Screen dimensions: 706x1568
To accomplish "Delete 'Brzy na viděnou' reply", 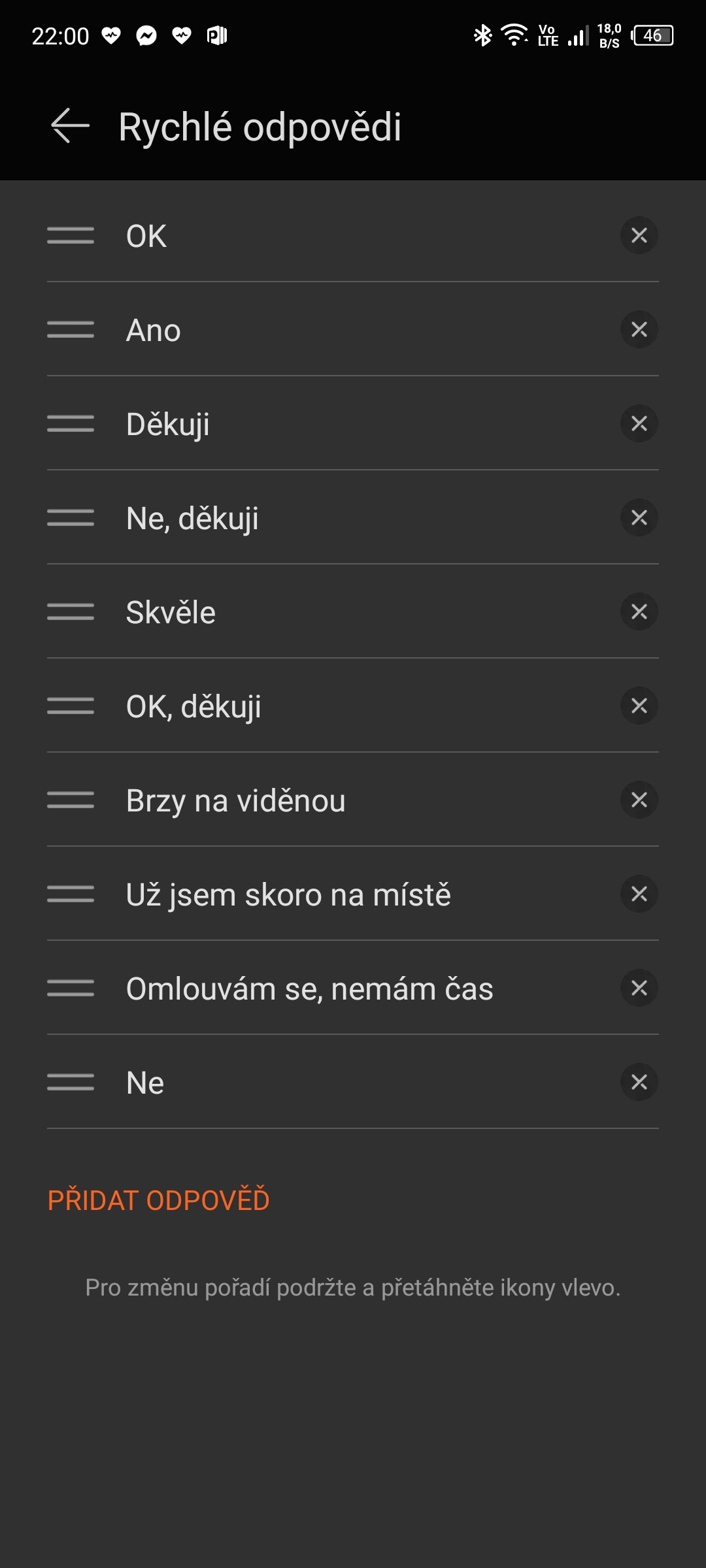I will click(x=639, y=800).
